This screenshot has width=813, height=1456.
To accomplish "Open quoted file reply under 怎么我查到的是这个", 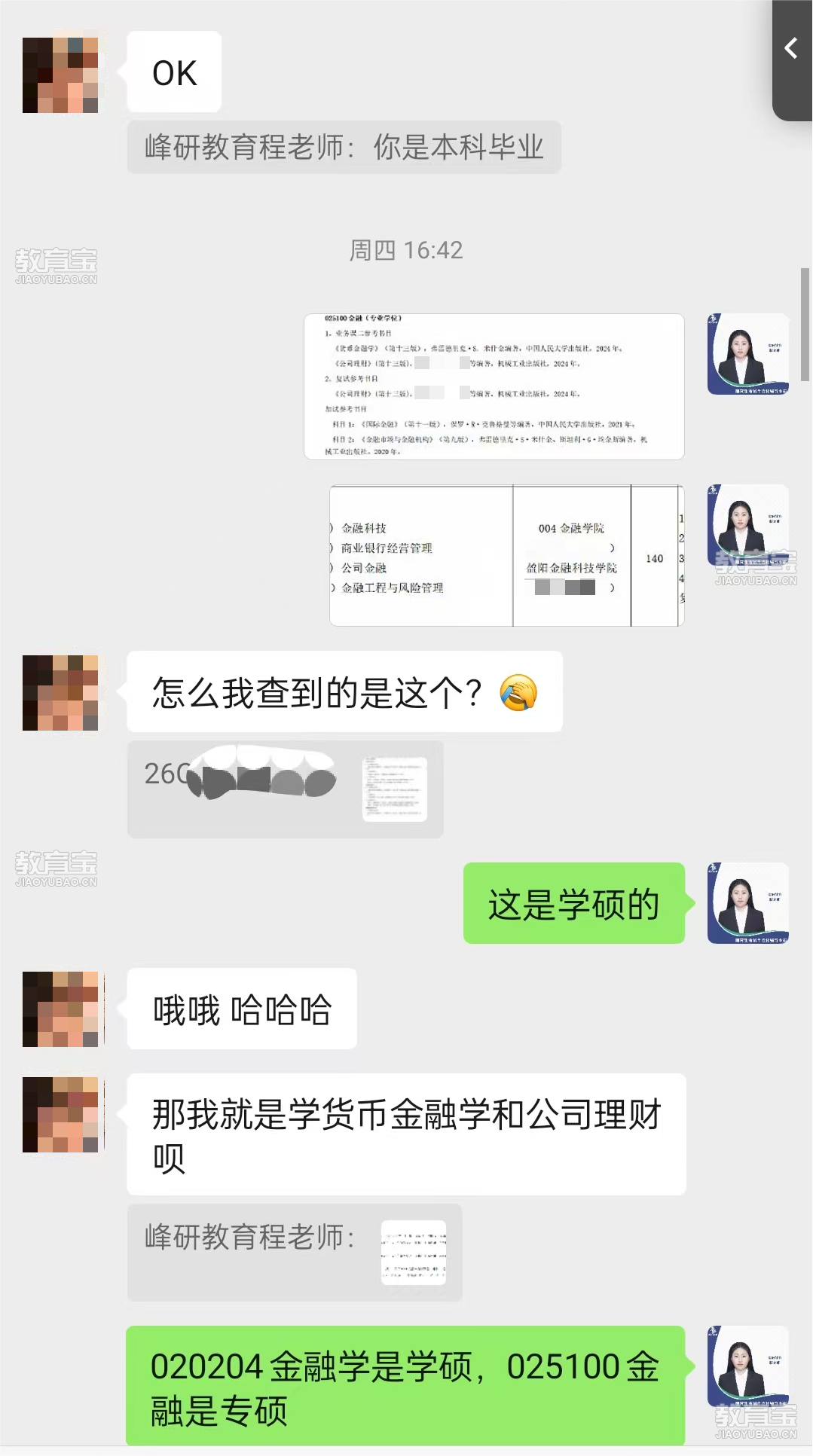I will 285,789.
